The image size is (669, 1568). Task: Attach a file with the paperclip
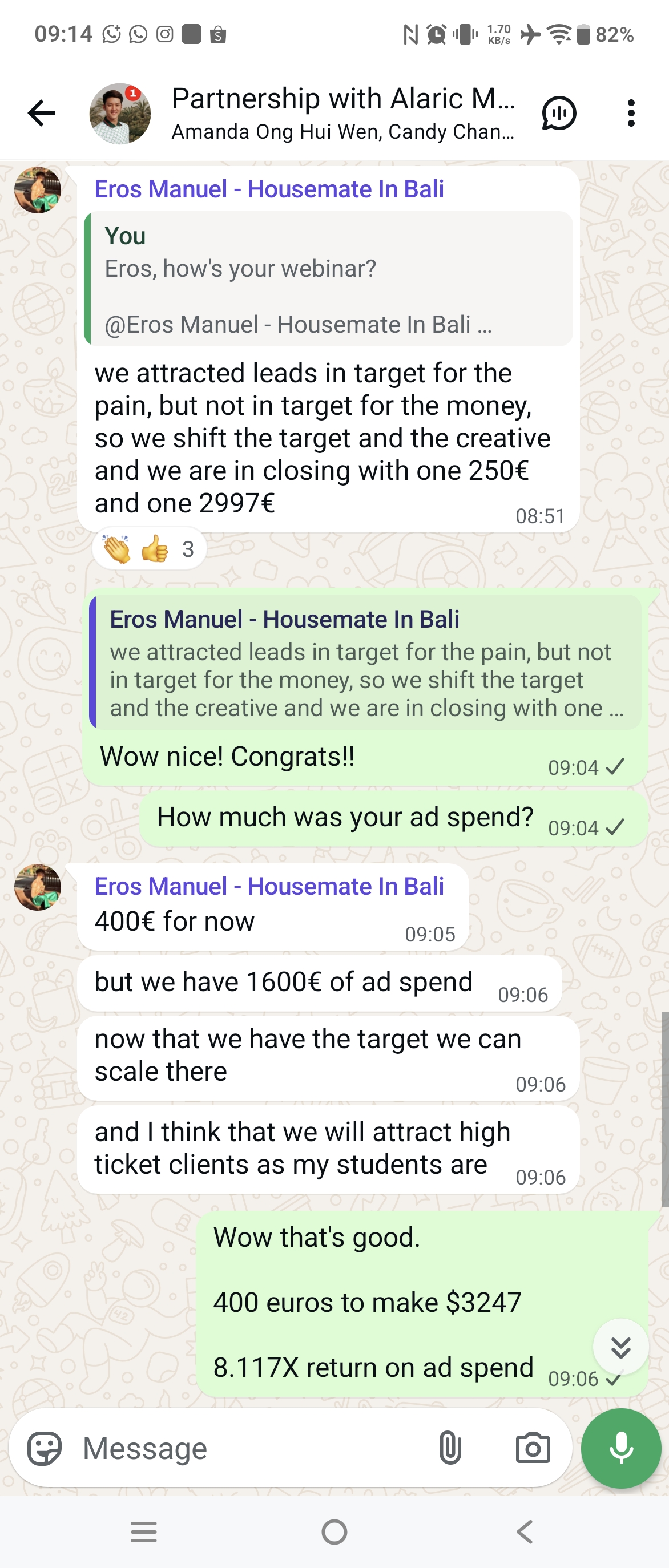[450, 1448]
